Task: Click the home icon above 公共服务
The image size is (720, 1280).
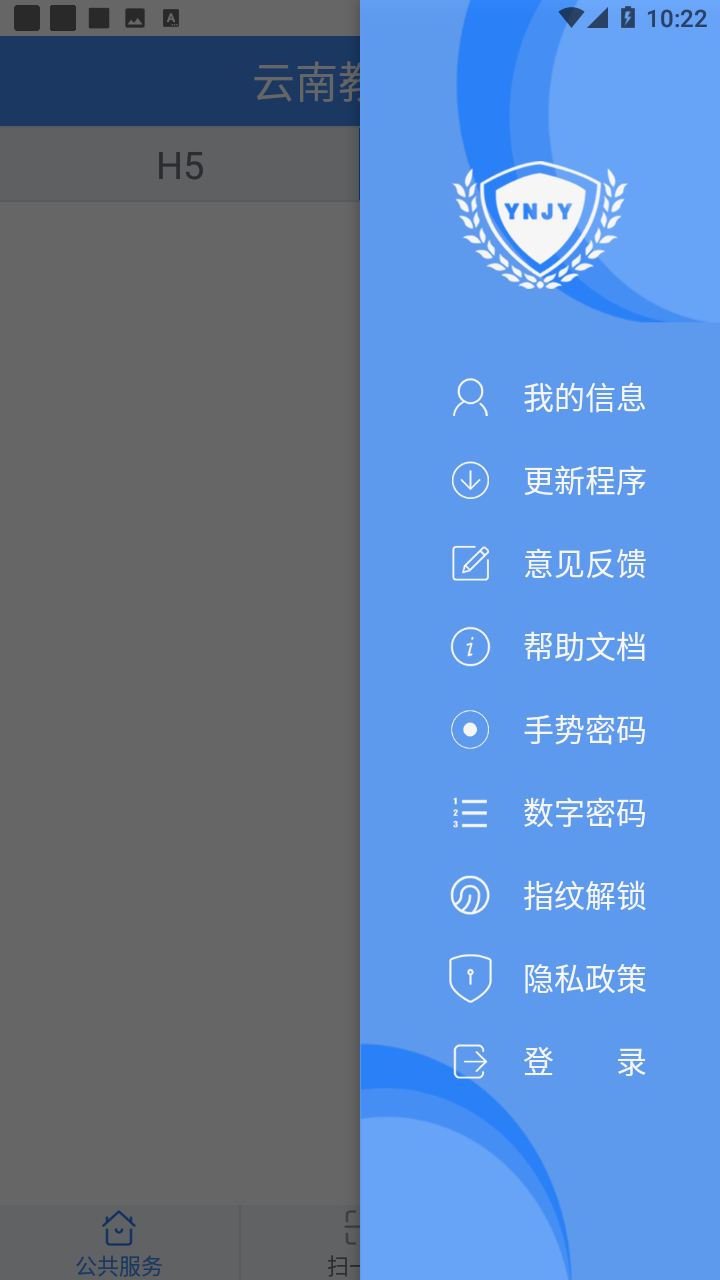Action: pos(119,1228)
